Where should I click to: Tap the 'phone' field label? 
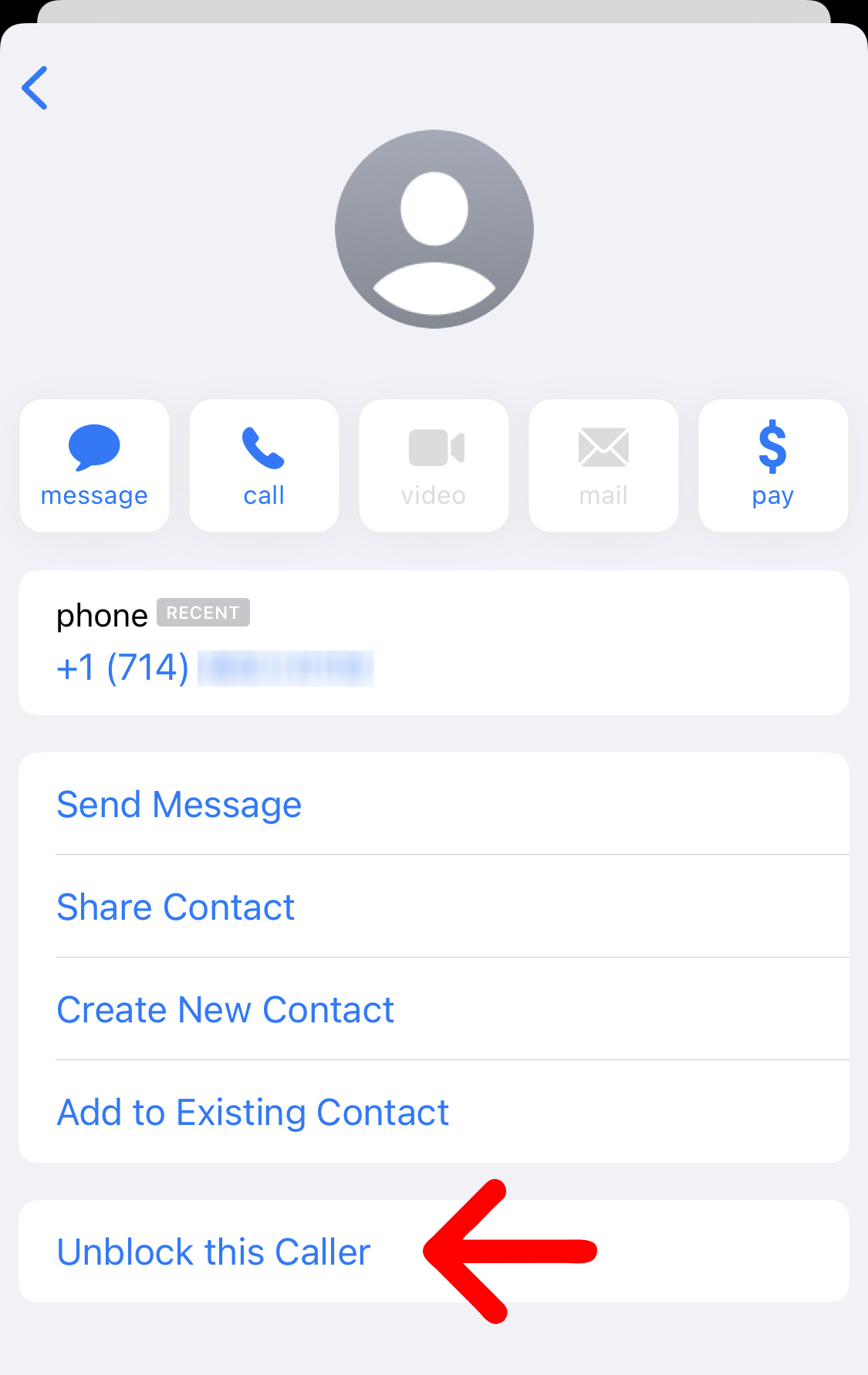click(x=102, y=614)
